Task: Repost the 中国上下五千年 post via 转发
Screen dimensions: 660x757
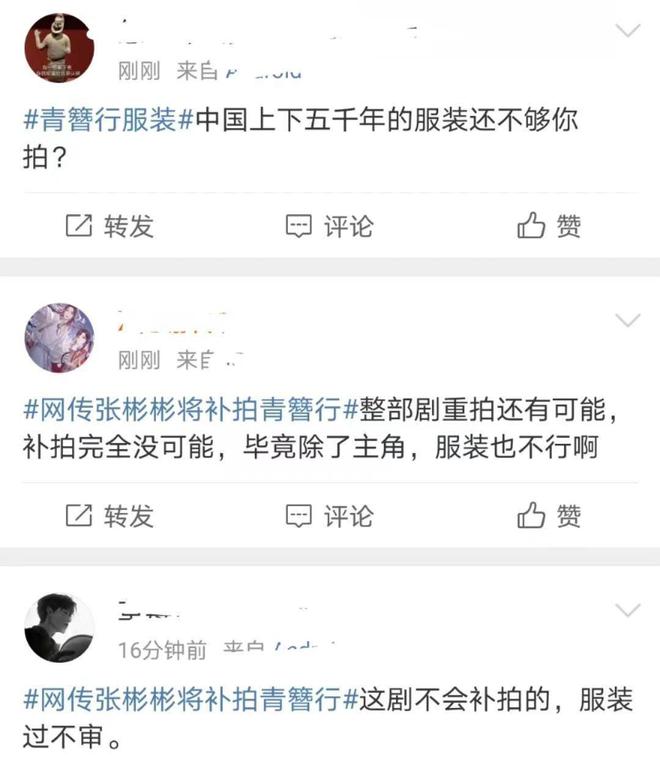Action: (x=109, y=226)
